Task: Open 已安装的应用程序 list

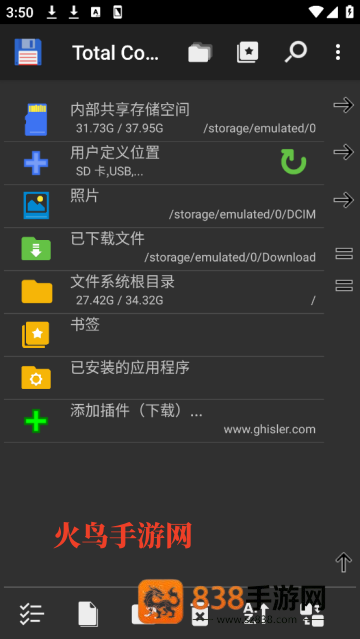Action: (164, 378)
